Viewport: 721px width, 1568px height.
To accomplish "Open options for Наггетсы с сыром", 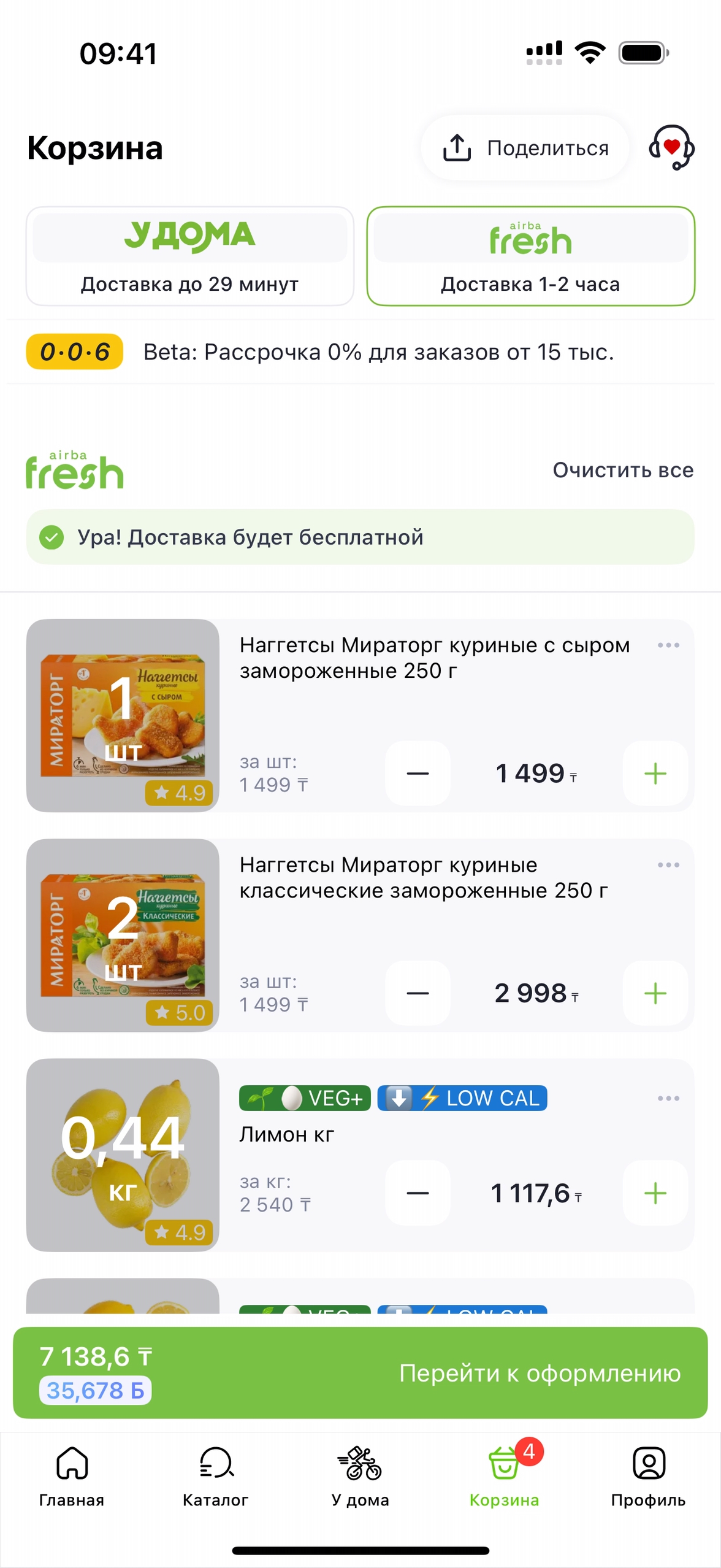I will pos(668,645).
